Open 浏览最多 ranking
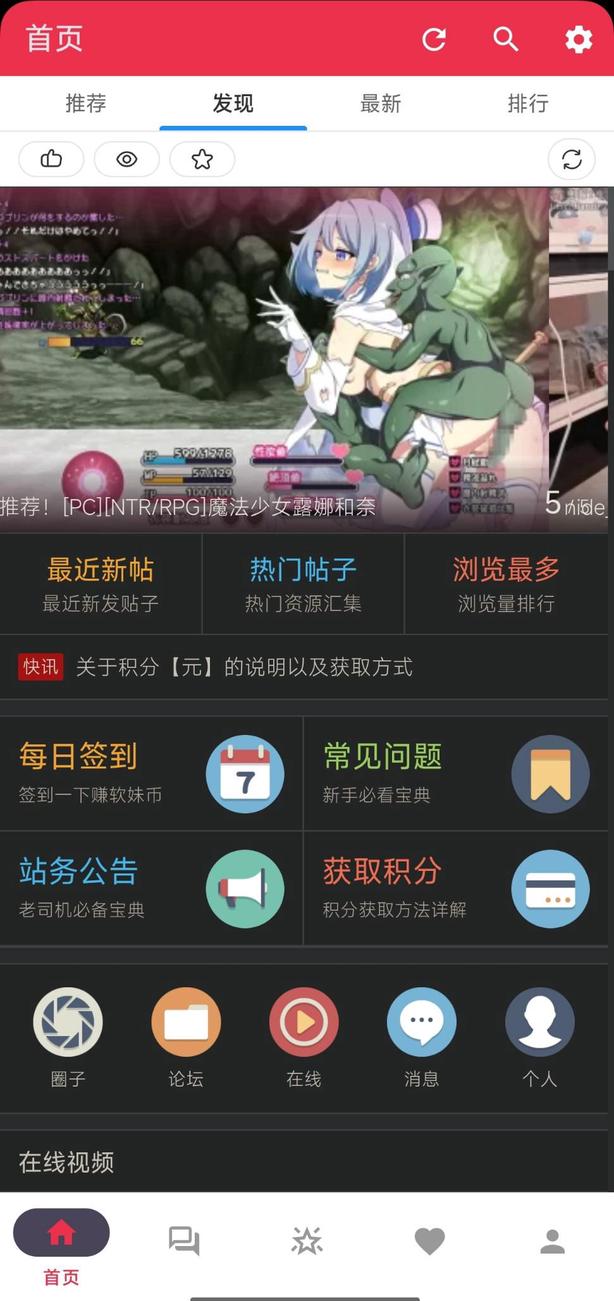Viewport: 614px width, 1301px height. 506,584
